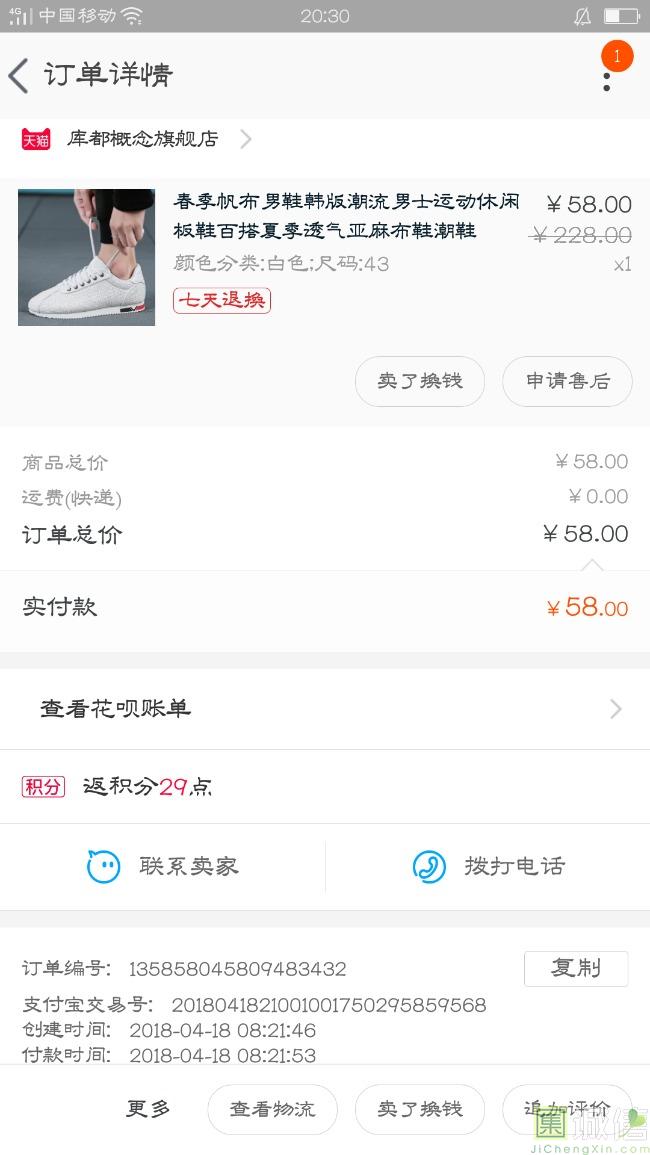The image size is (650, 1155).
Task: Open 库都概念旗舰店 store page
Action: click(142, 139)
